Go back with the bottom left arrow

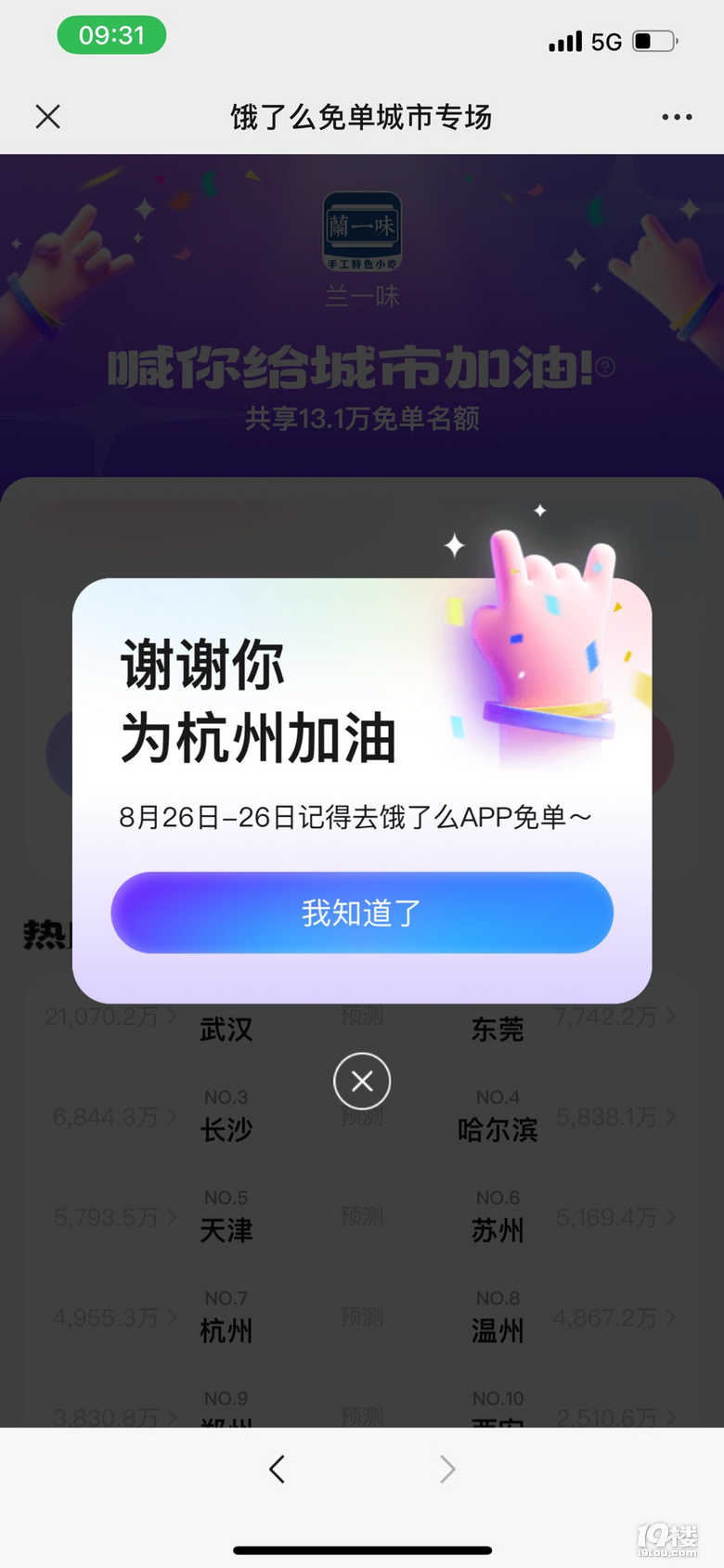(277, 1469)
